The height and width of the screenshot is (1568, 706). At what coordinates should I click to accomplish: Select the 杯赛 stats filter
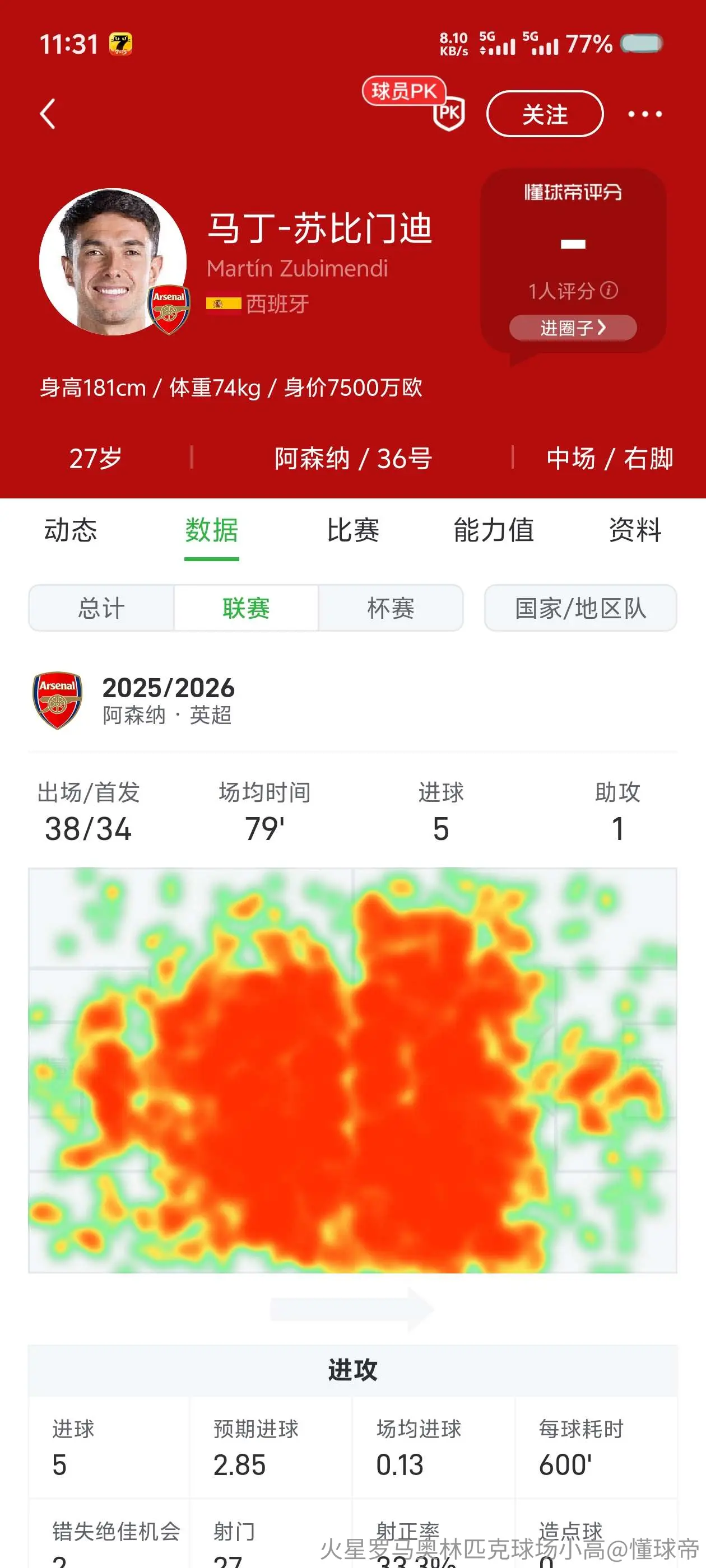point(391,608)
